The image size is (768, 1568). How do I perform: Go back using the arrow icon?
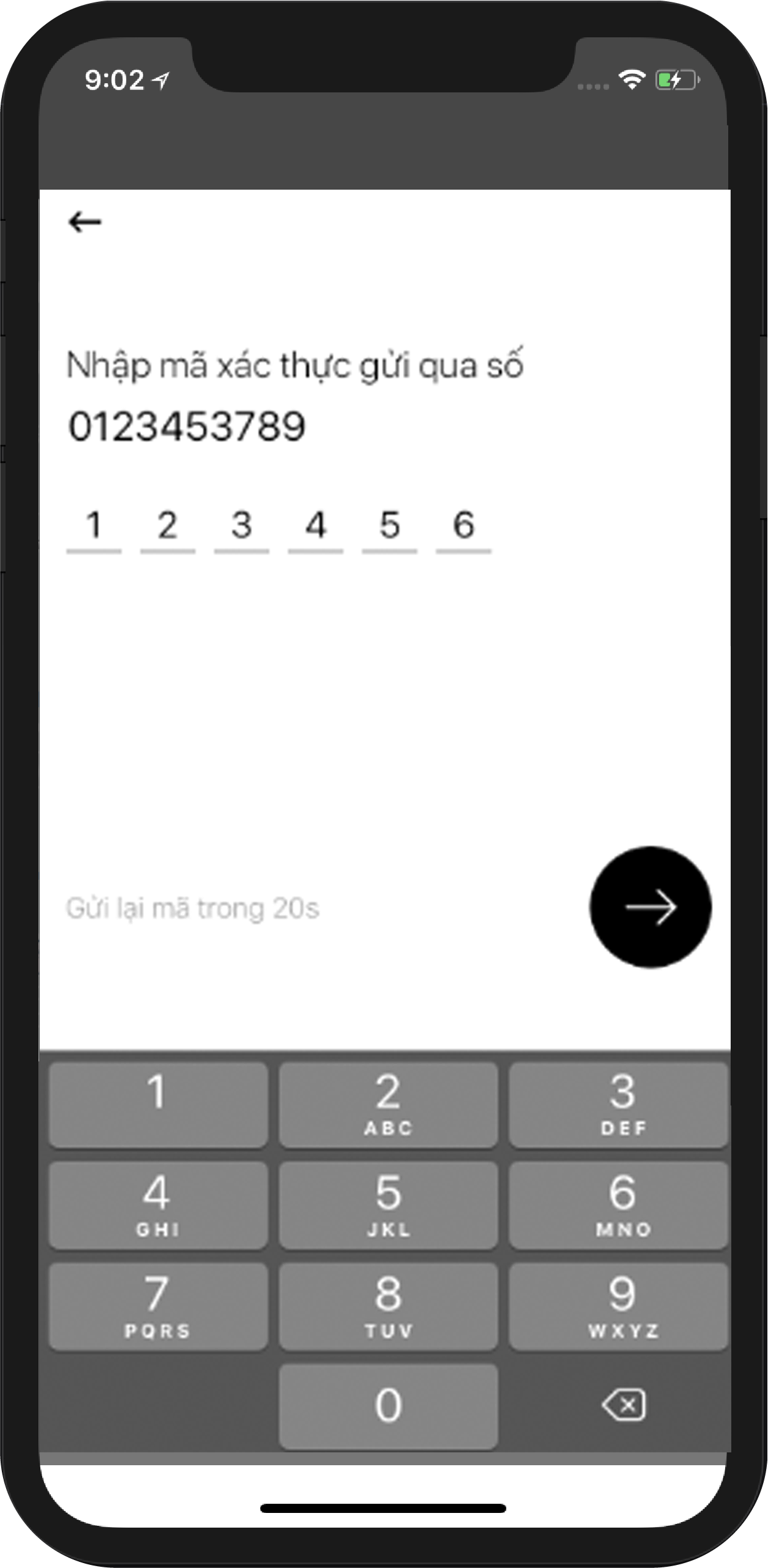coord(84,222)
